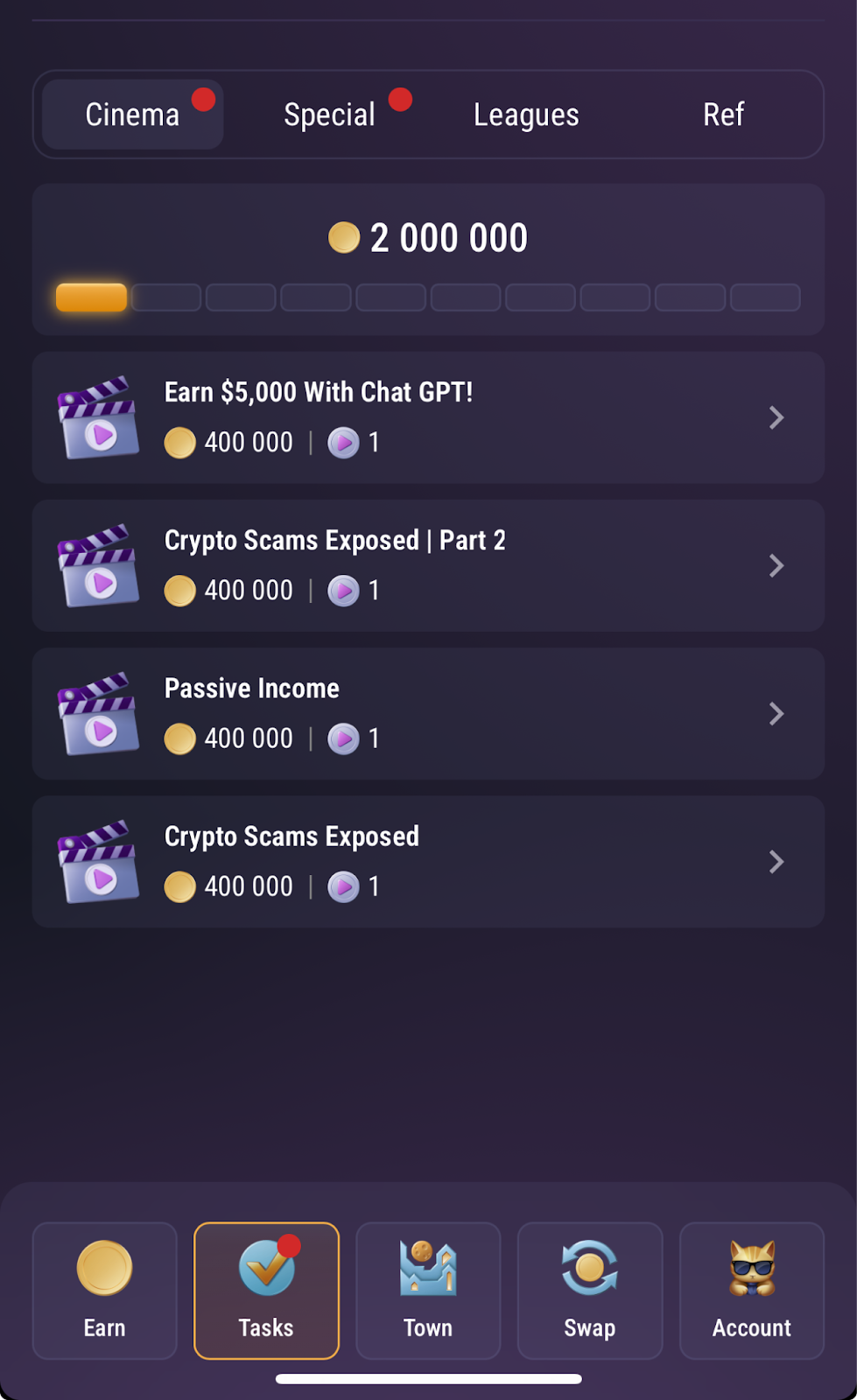This screenshot has height=1400, width=857.
Task: Open the Earn $5,000 With Chat GPT video task
Action: point(428,417)
